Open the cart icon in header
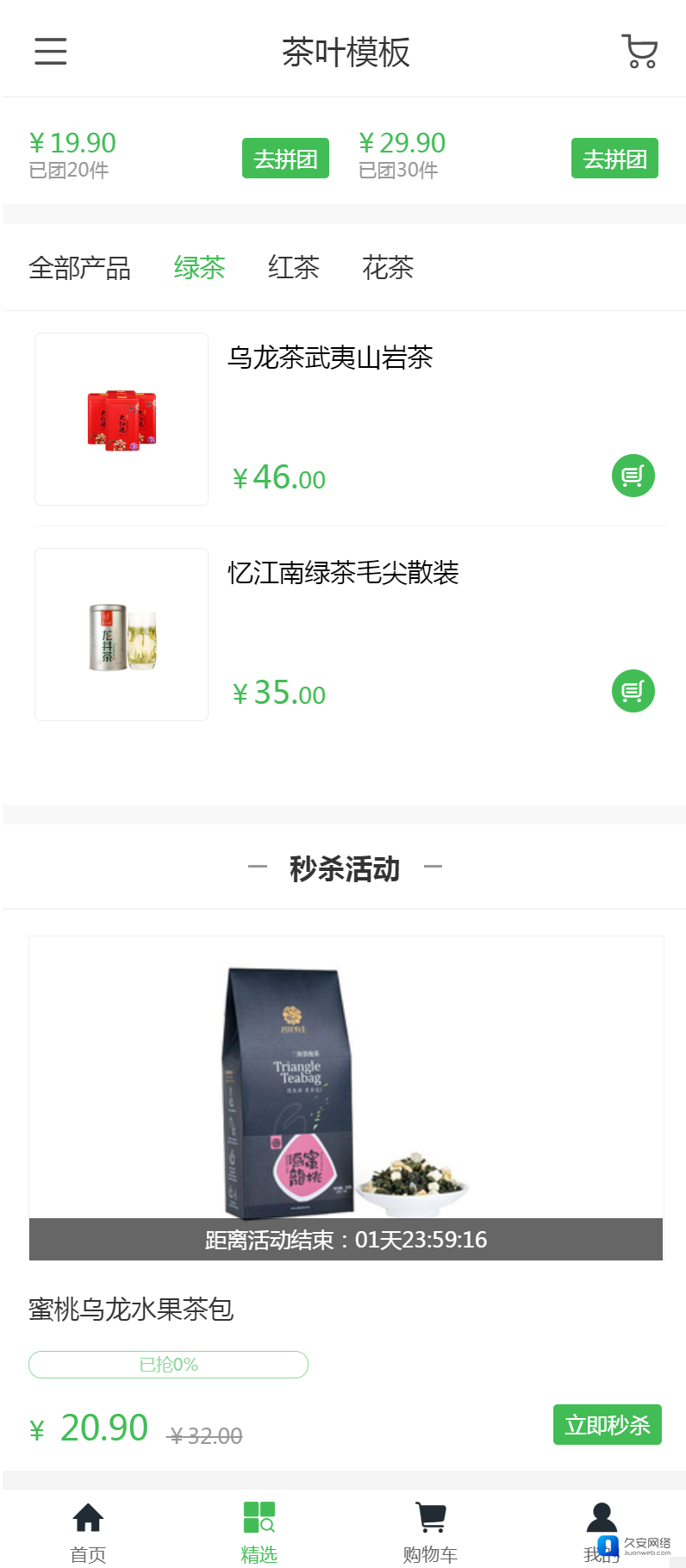Screen dimensions: 686x1568 639,52
